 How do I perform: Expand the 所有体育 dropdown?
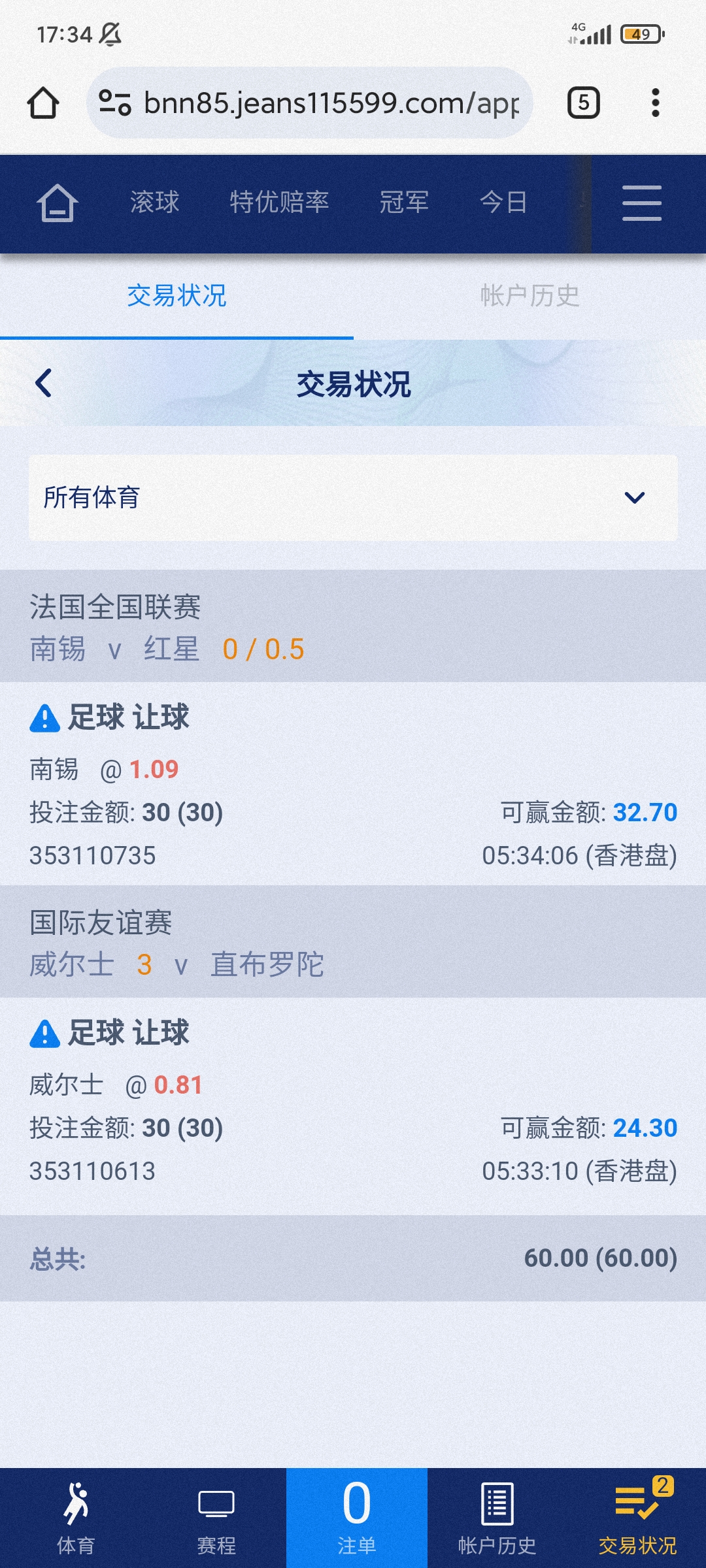[353, 498]
